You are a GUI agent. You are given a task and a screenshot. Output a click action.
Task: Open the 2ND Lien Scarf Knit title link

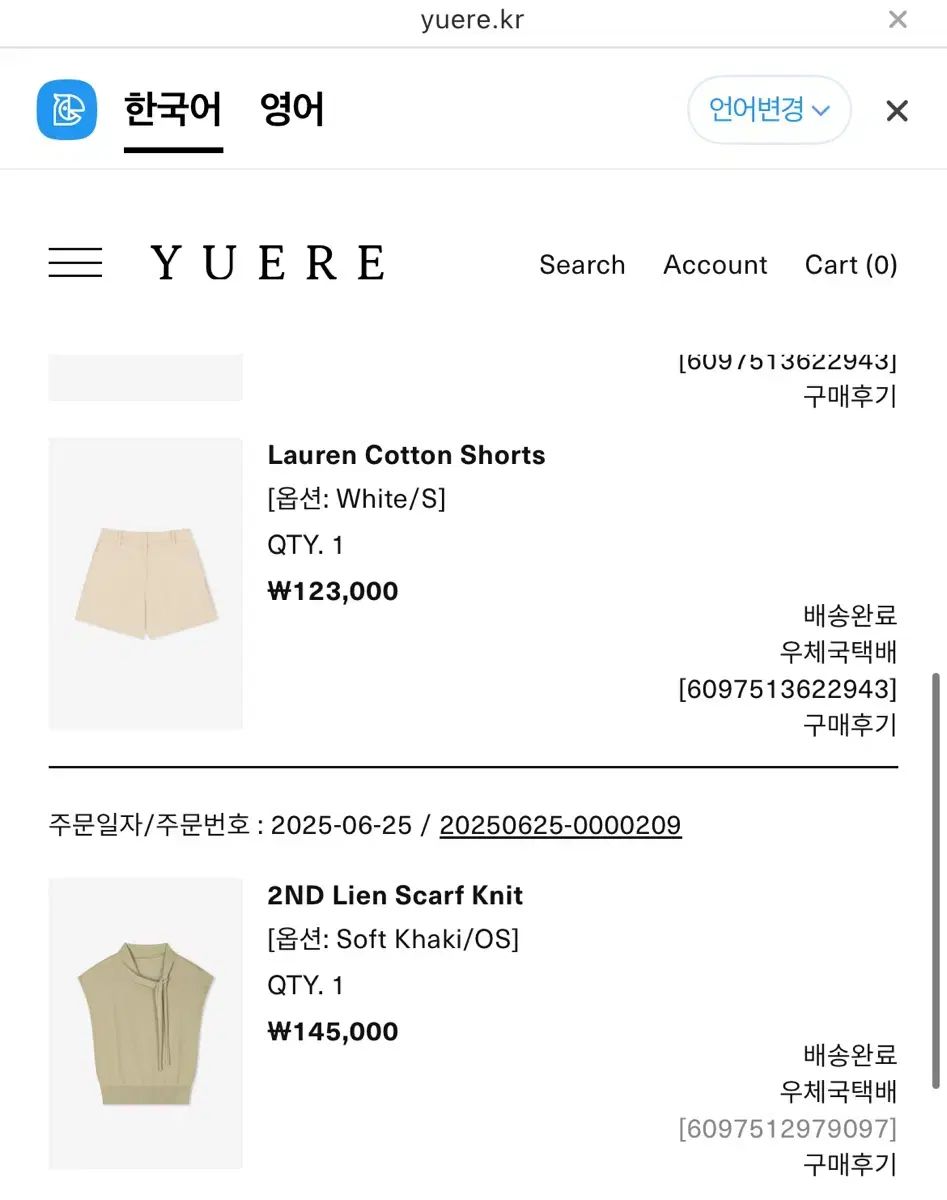tap(395, 895)
